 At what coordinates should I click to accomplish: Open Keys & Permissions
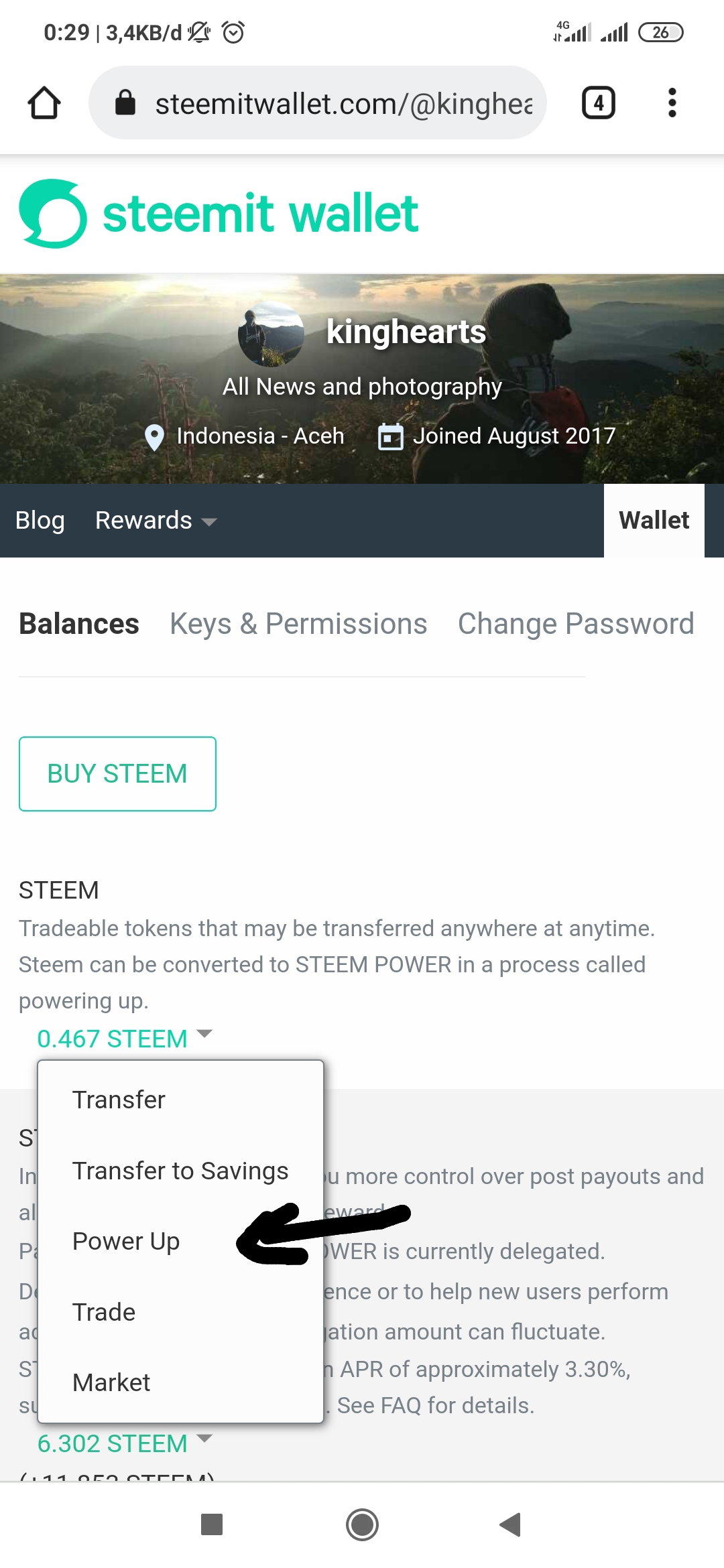tap(298, 624)
